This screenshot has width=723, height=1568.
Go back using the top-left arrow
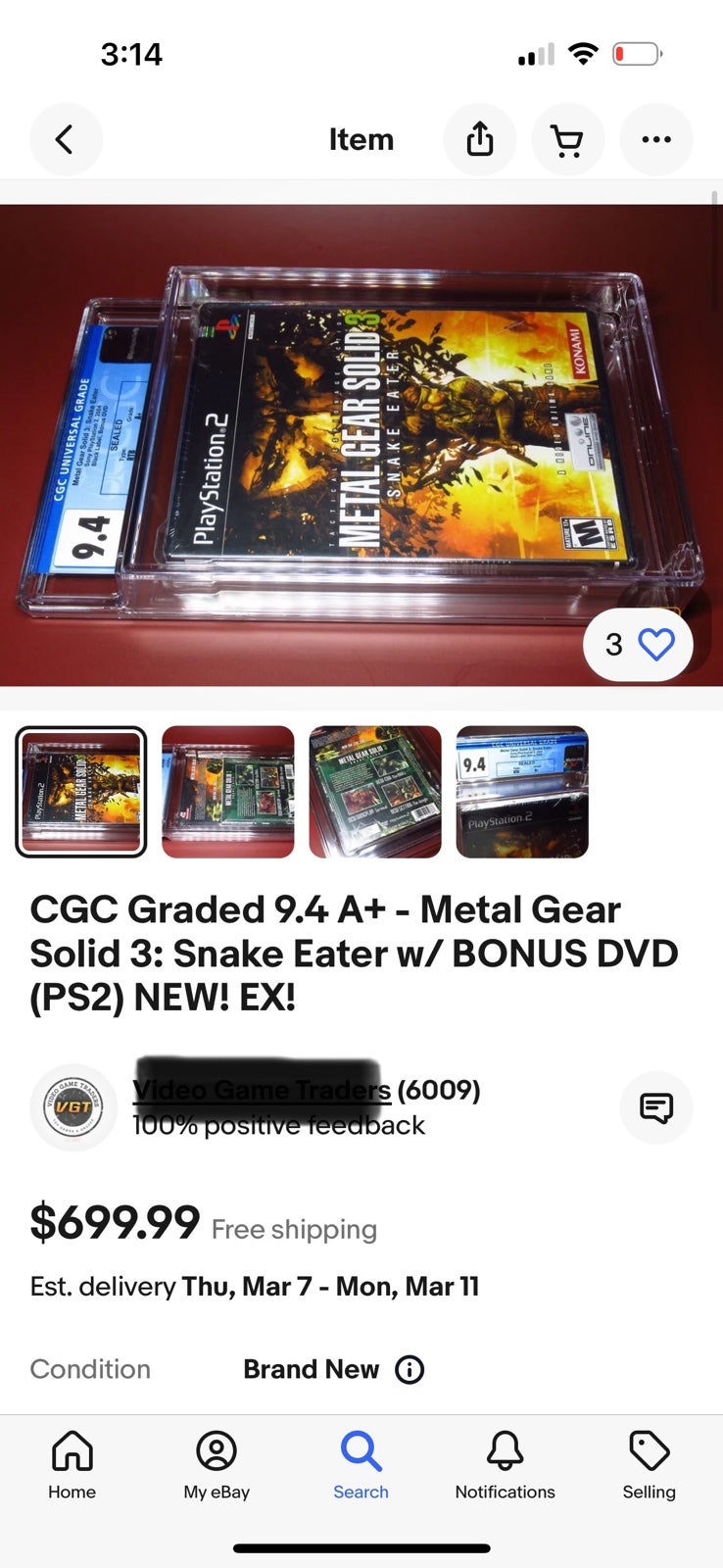[x=66, y=139]
